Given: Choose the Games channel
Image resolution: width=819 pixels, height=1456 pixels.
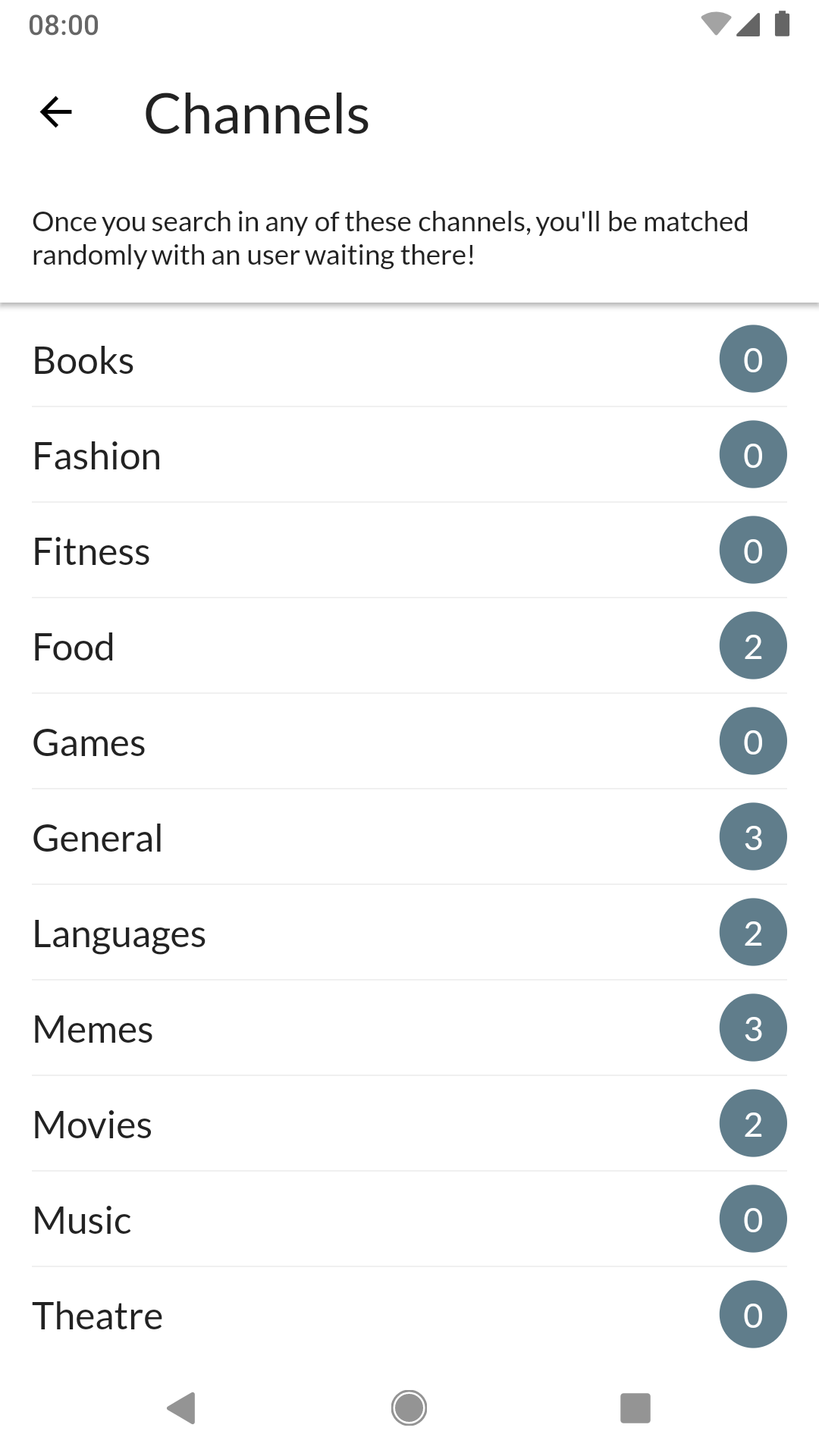Looking at the screenshot, I should 409,742.
